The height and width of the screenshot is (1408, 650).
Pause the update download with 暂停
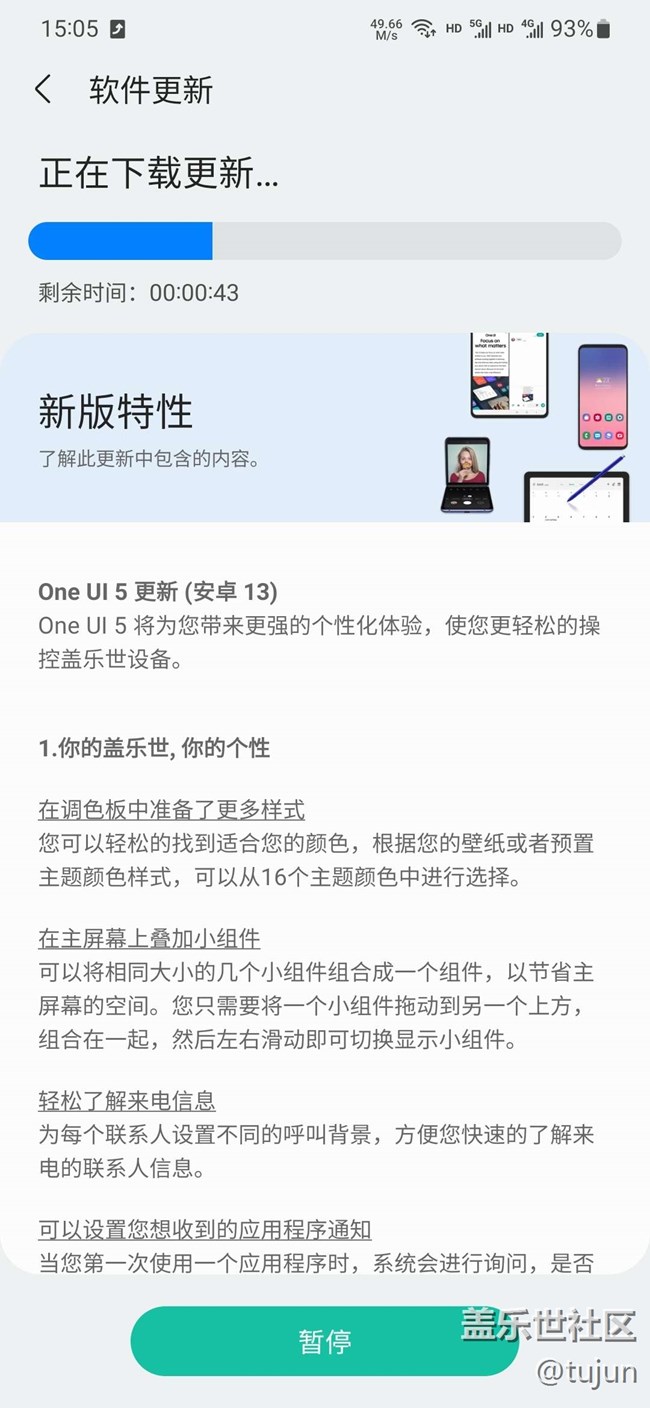coord(324,1341)
